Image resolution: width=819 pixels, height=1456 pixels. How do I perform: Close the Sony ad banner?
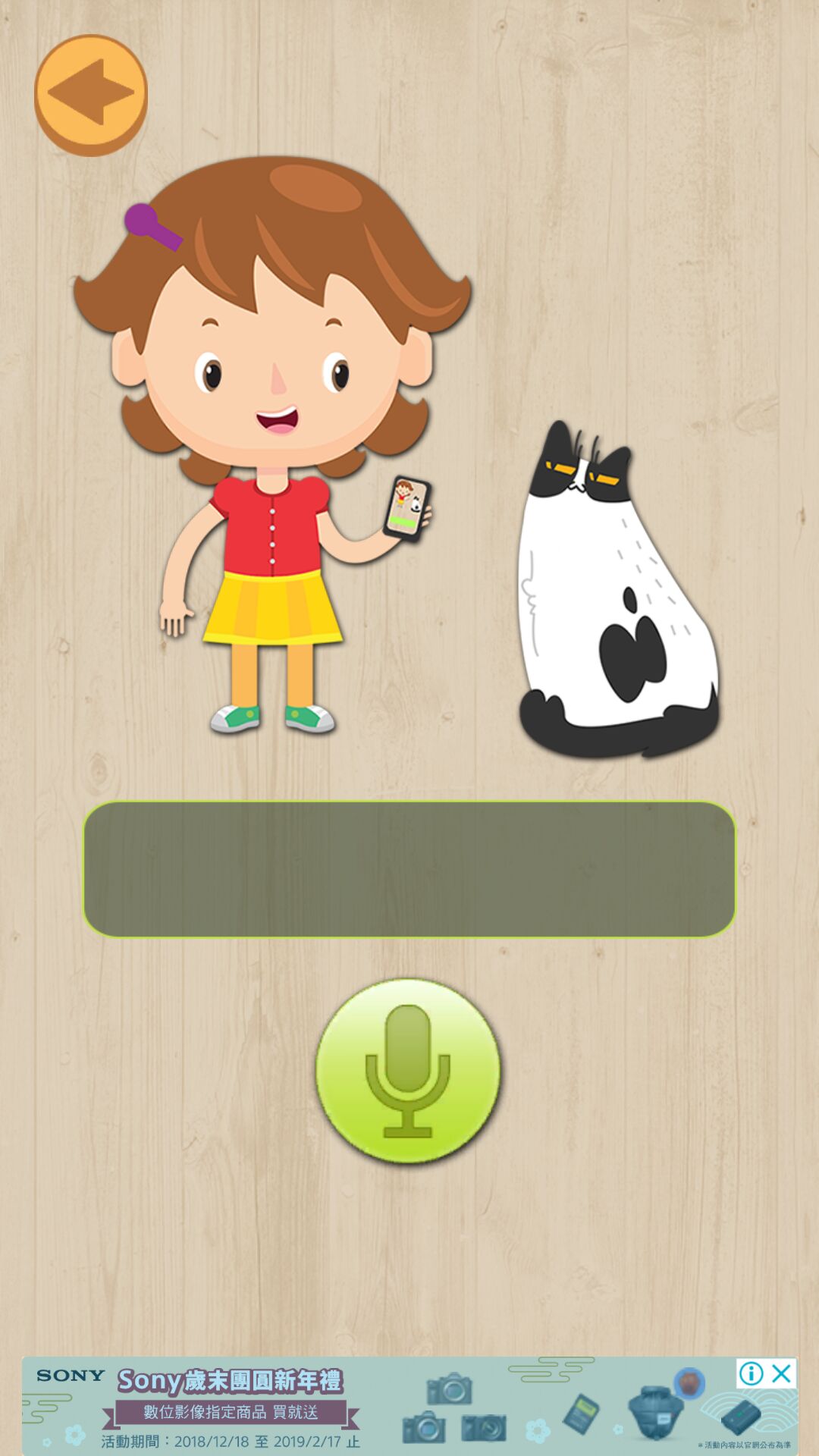782,1373
